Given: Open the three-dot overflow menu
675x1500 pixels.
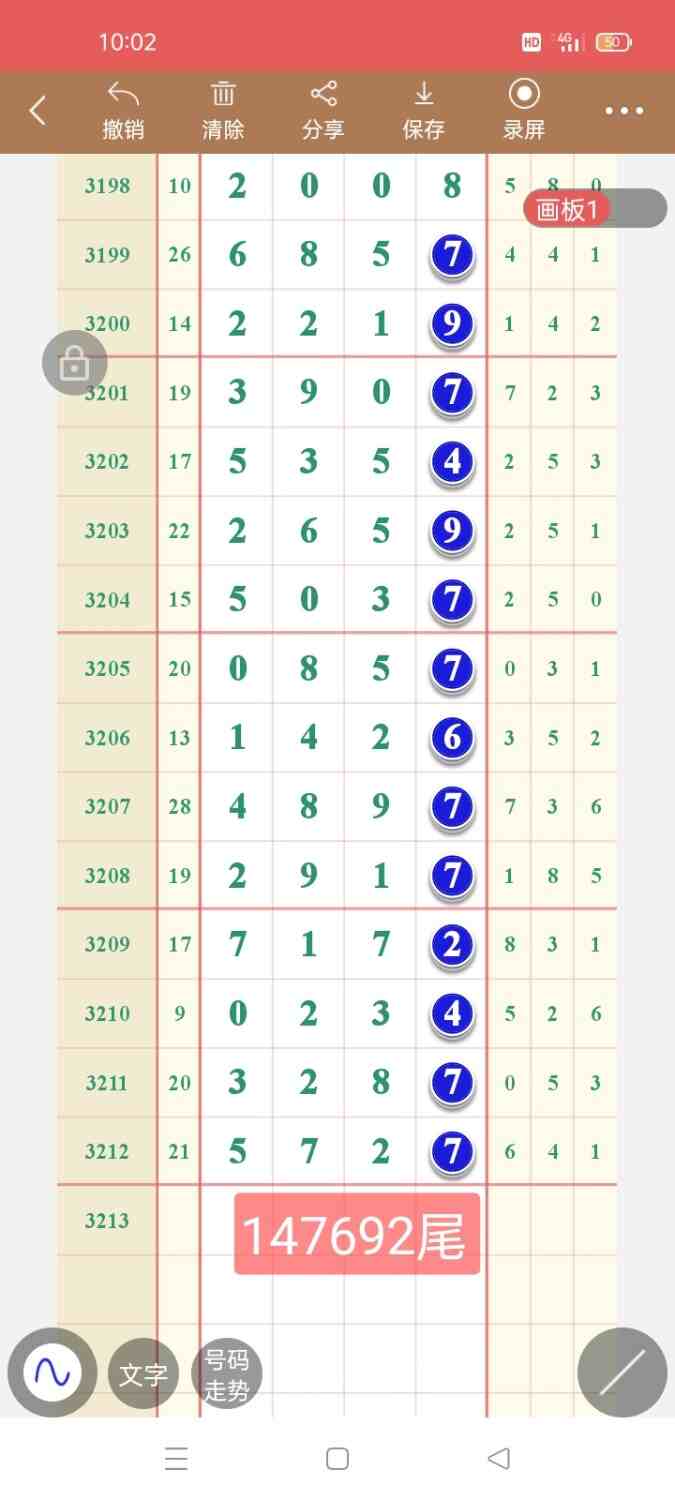Looking at the screenshot, I should pyautogui.click(x=624, y=111).
